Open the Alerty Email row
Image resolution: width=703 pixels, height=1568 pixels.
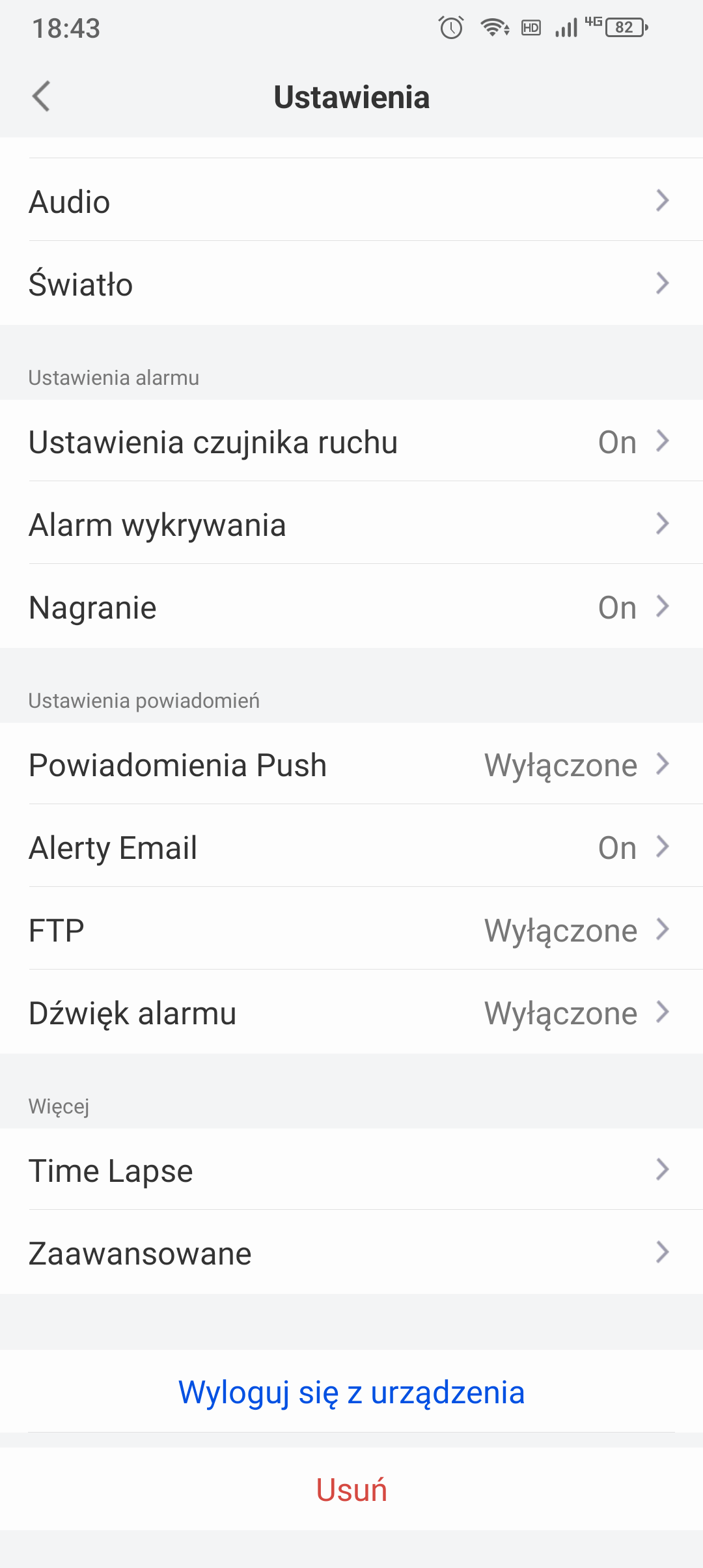coord(351,847)
